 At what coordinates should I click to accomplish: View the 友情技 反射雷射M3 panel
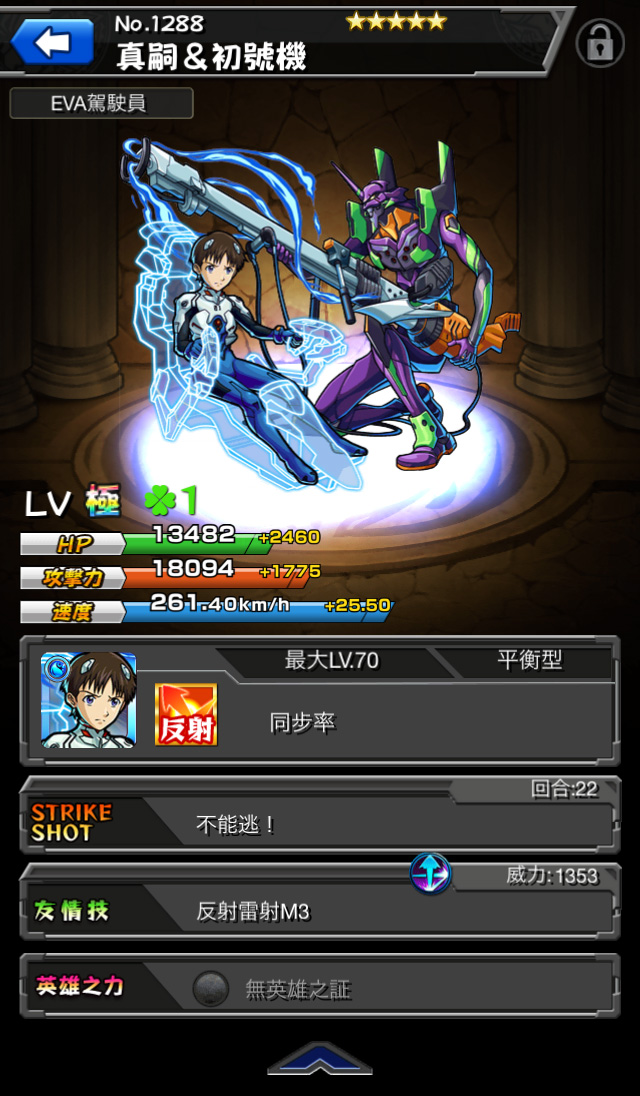click(320, 902)
